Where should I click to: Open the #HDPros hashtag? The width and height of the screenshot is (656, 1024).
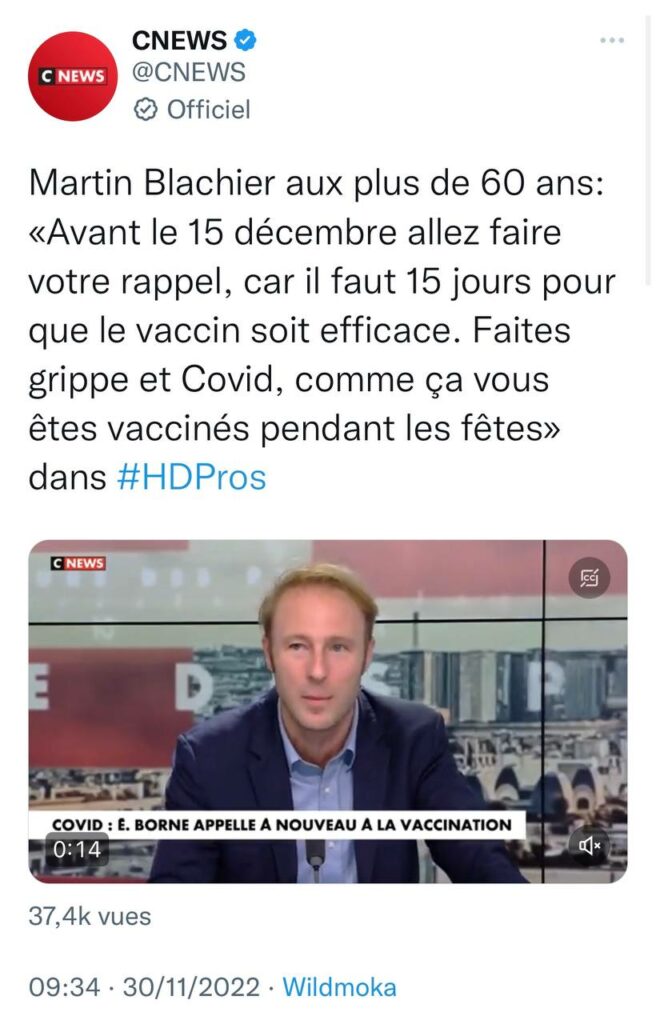(192, 477)
